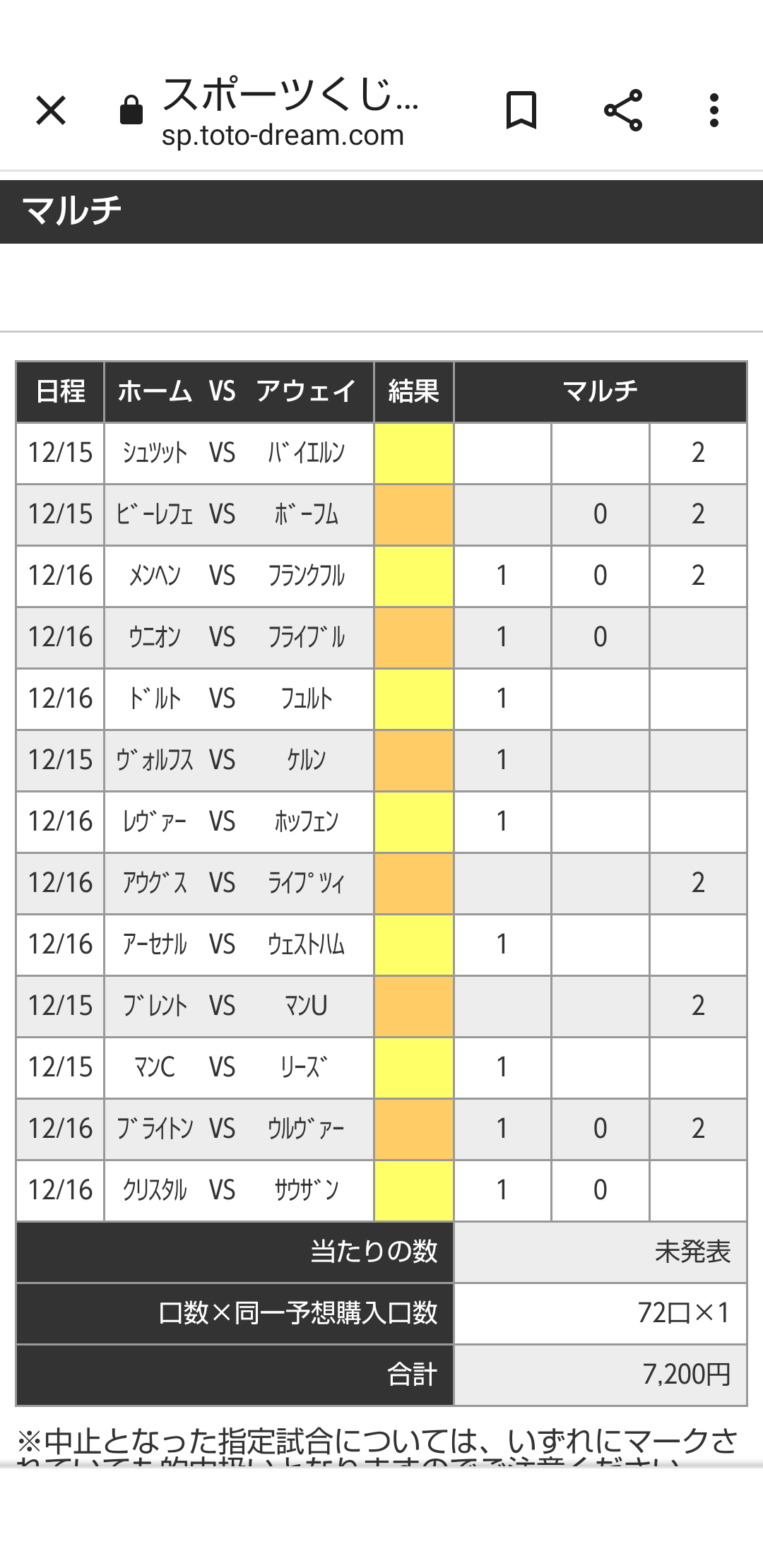
Task: View site security lock info
Action: point(131,110)
